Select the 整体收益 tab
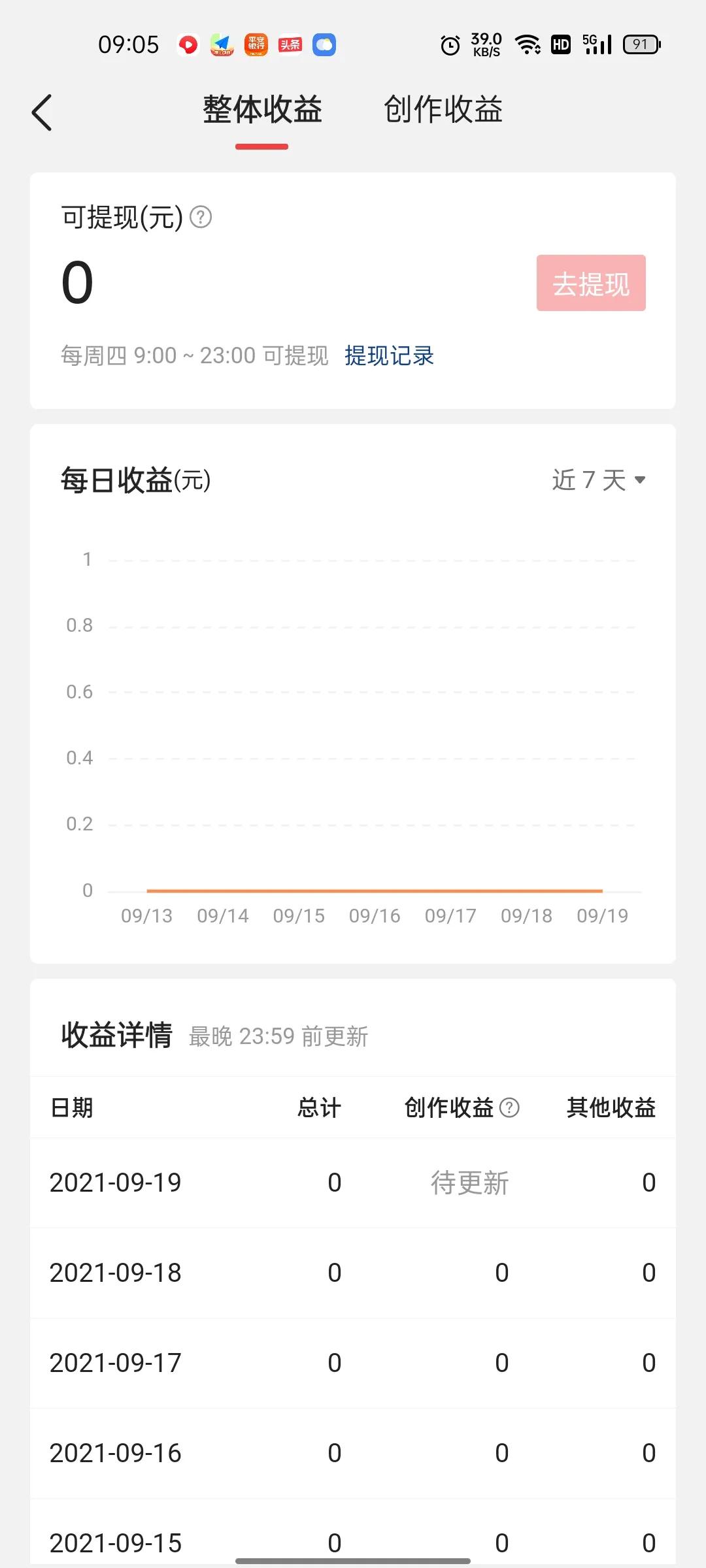Image resolution: width=706 pixels, height=1568 pixels. pos(262,110)
